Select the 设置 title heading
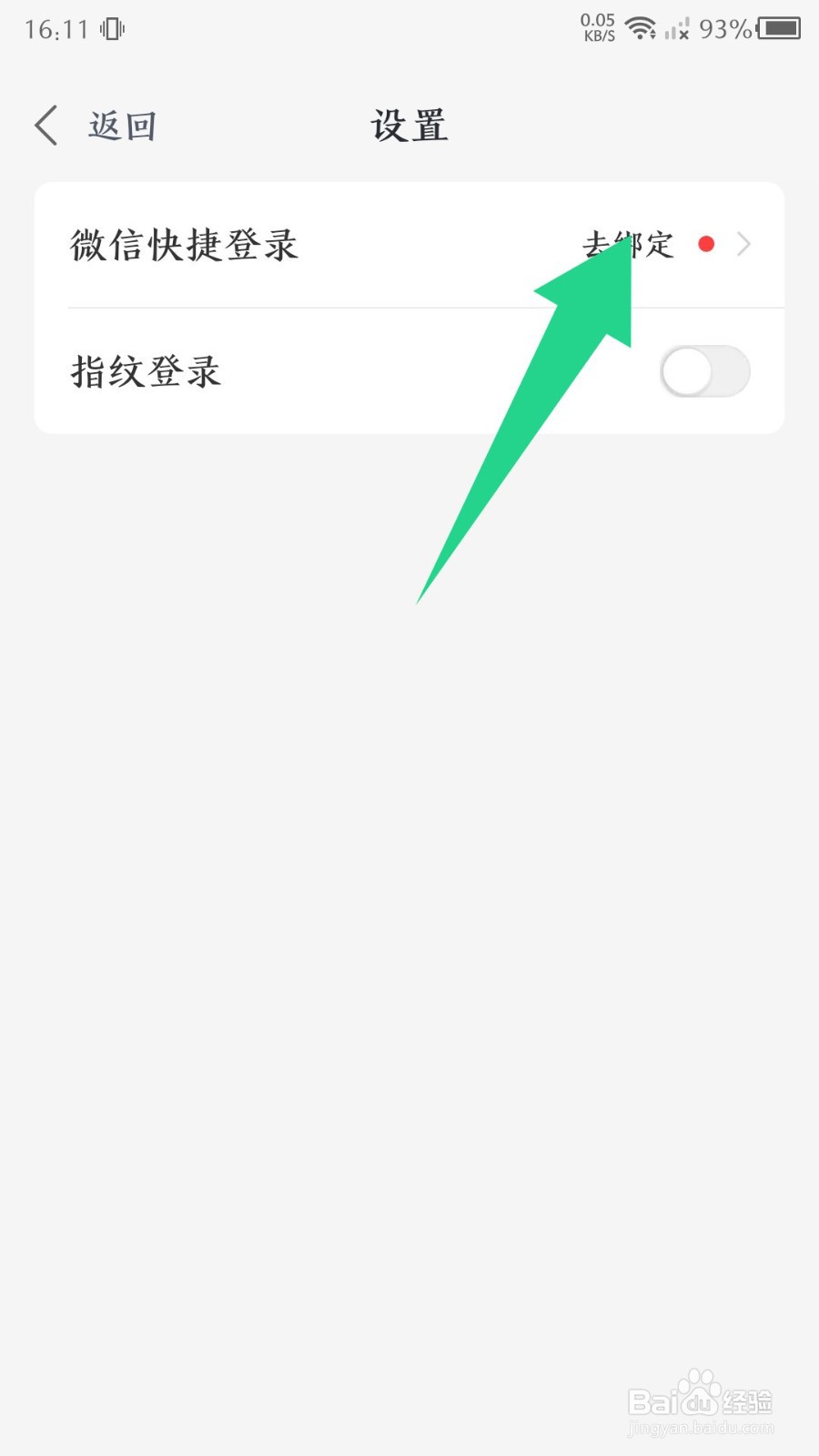 point(409,126)
